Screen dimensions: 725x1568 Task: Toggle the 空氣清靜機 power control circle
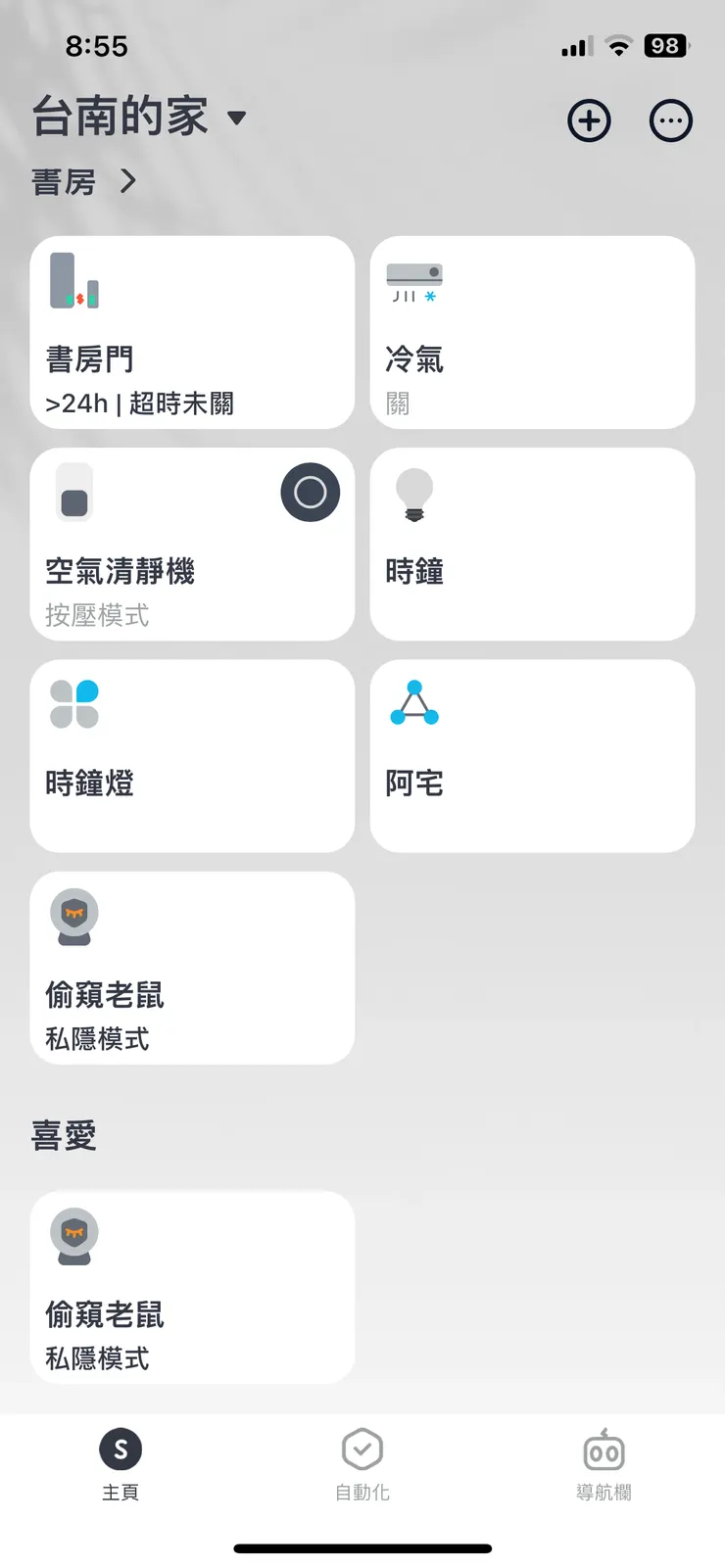pos(310,492)
